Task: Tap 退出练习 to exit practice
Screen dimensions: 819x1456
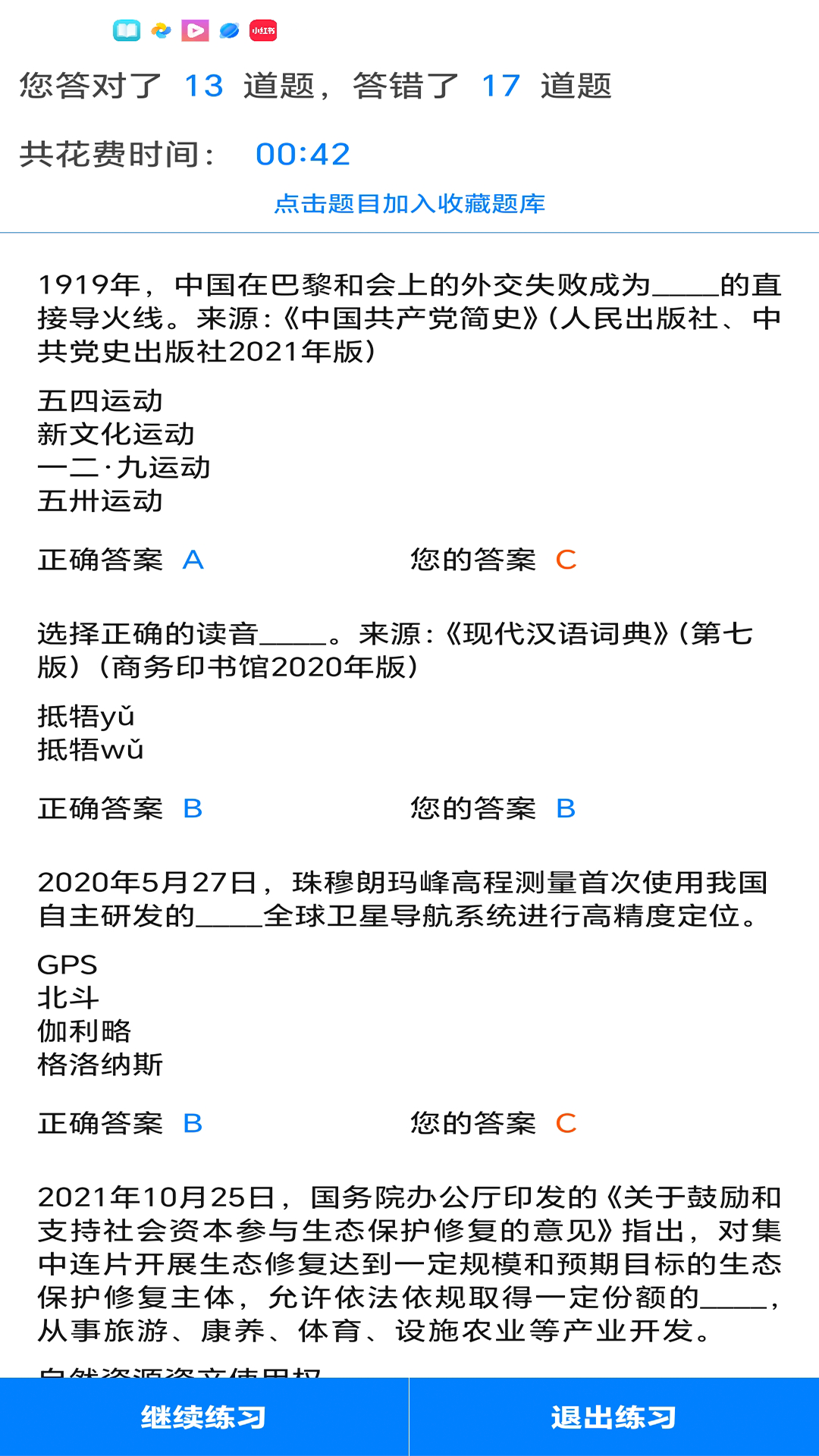Action: click(613, 1417)
